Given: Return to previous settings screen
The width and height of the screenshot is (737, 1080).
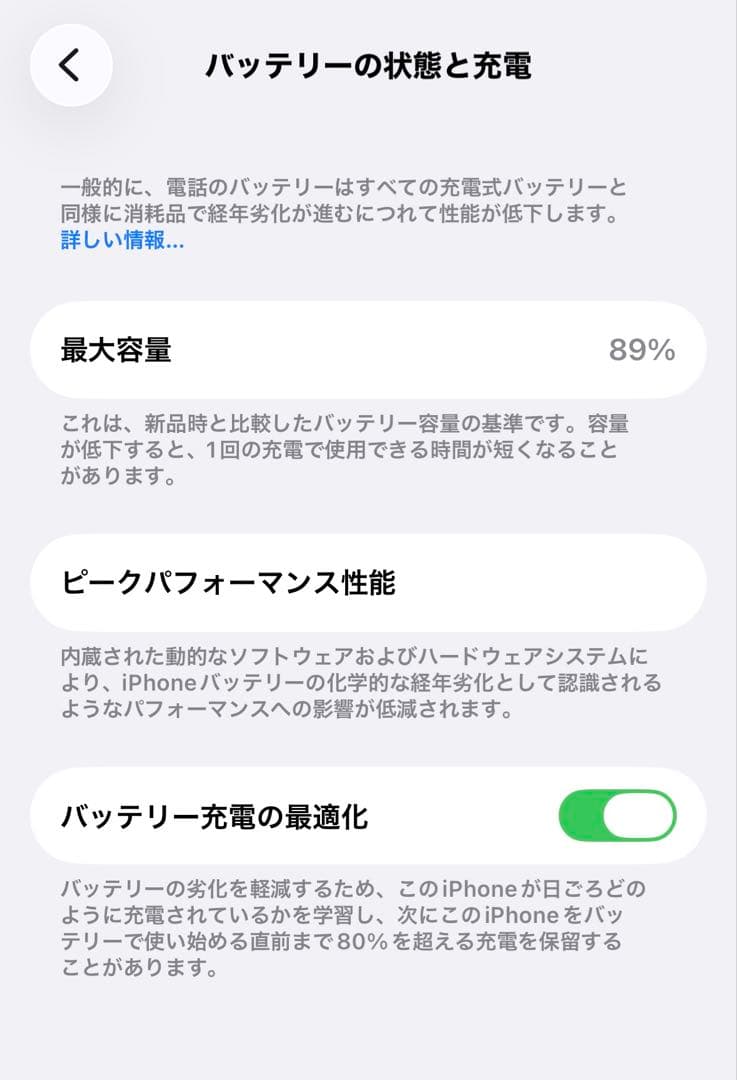Looking at the screenshot, I should click(69, 63).
